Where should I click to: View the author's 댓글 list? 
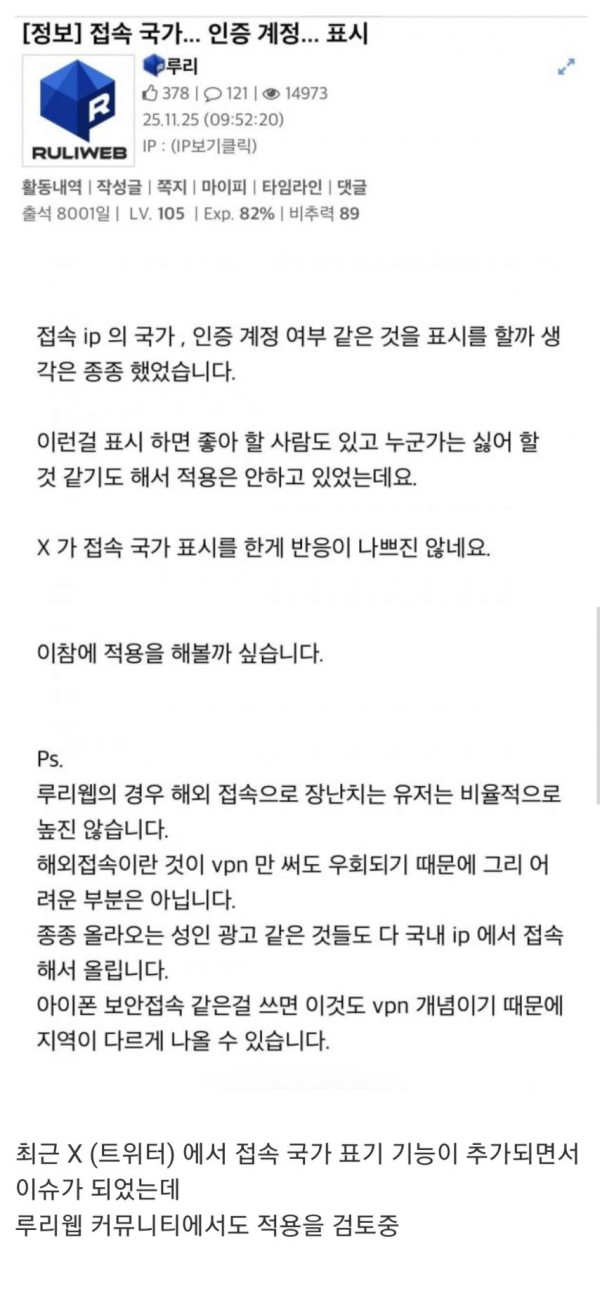[x=351, y=186]
